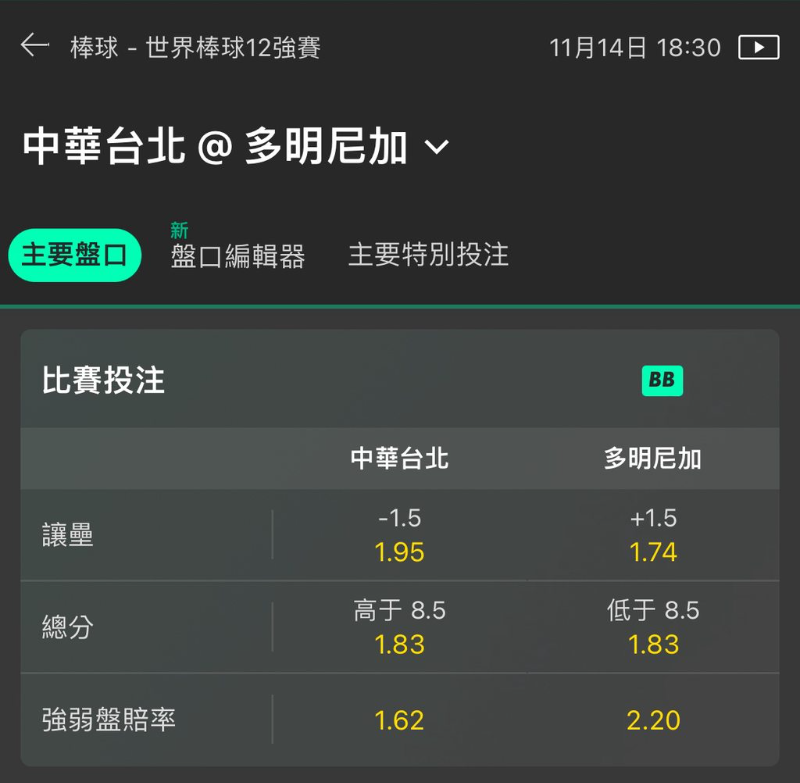Open the live stream video icon

pyautogui.click(x=758, y=47)
